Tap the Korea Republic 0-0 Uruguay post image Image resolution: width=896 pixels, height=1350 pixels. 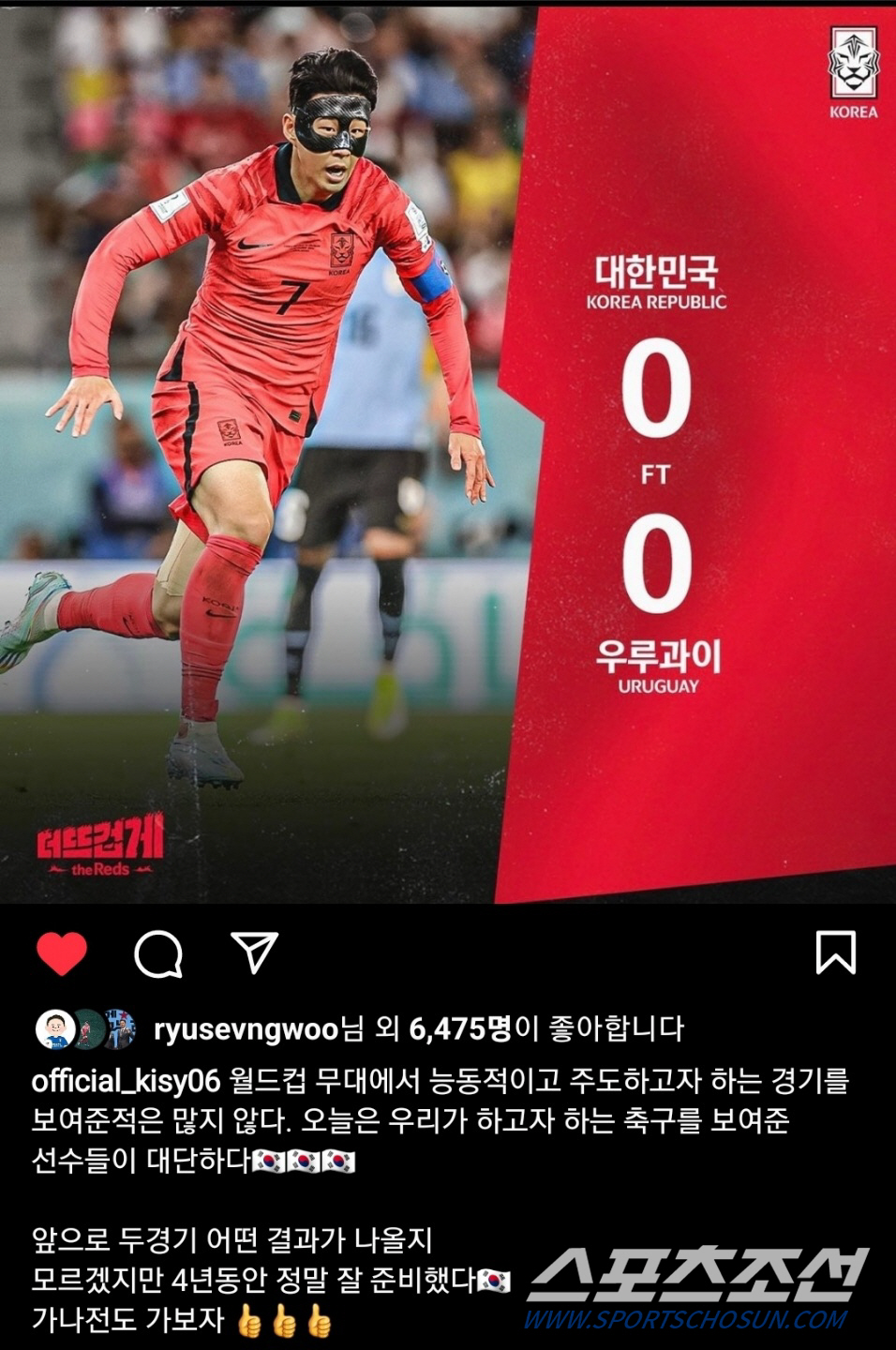click(448, 450)
